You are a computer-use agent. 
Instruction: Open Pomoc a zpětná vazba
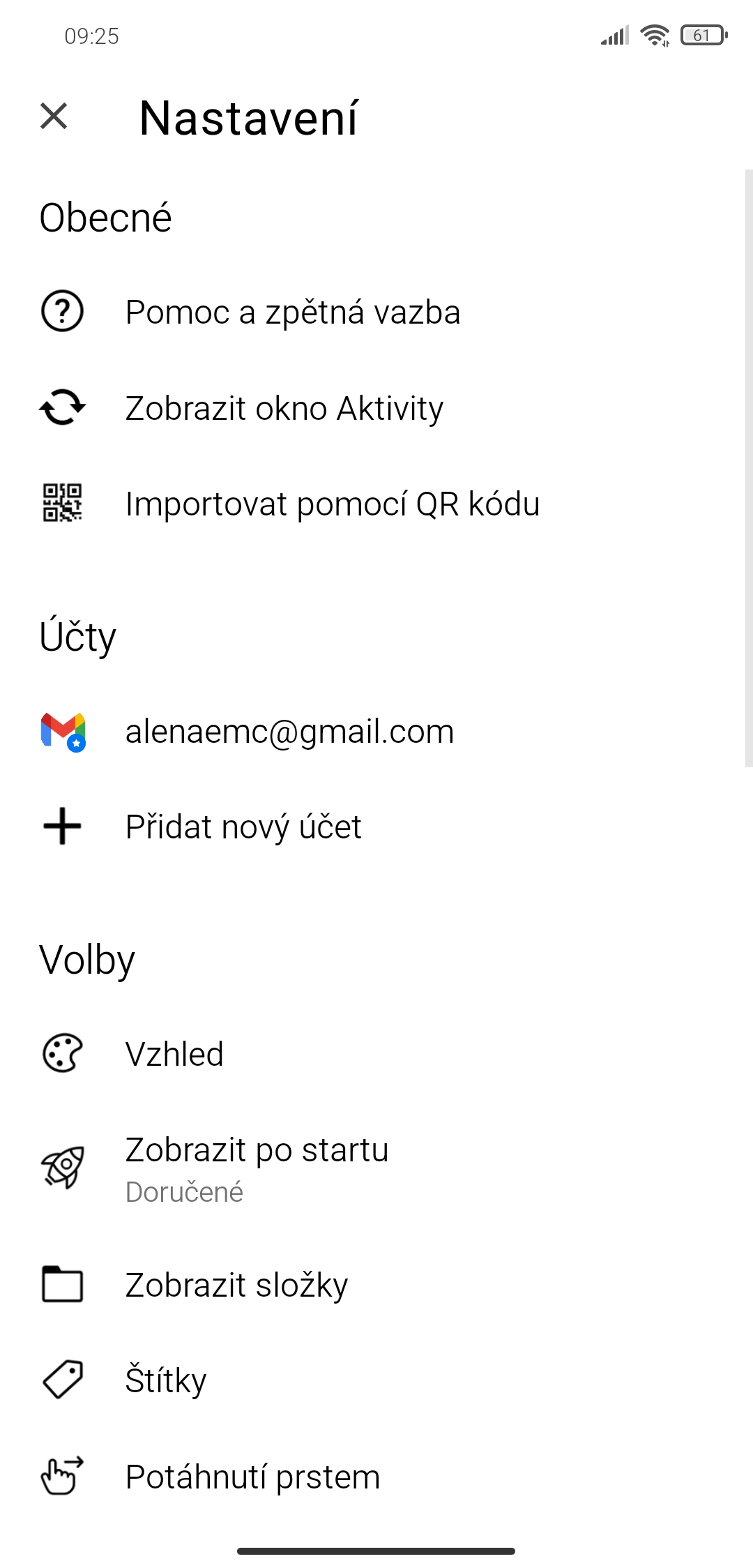pyautogui.click(x=376, y=312)
